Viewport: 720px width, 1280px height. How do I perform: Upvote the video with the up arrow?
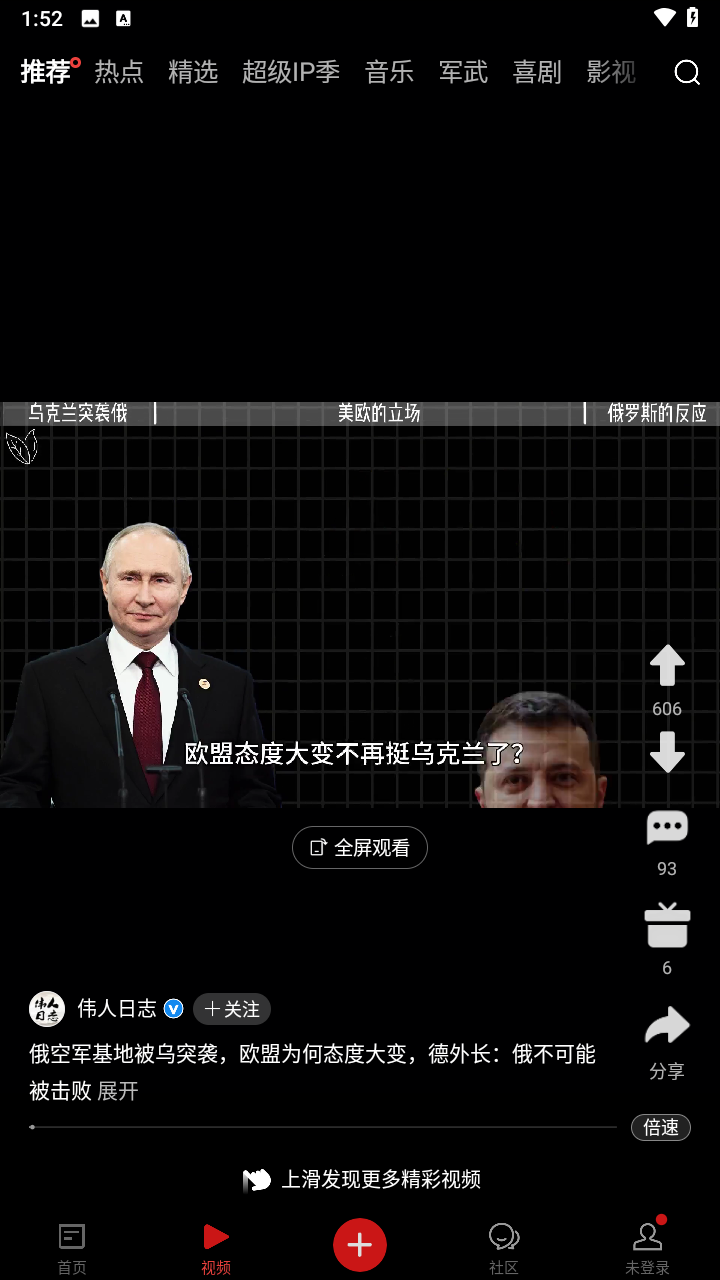coord(667,666)
